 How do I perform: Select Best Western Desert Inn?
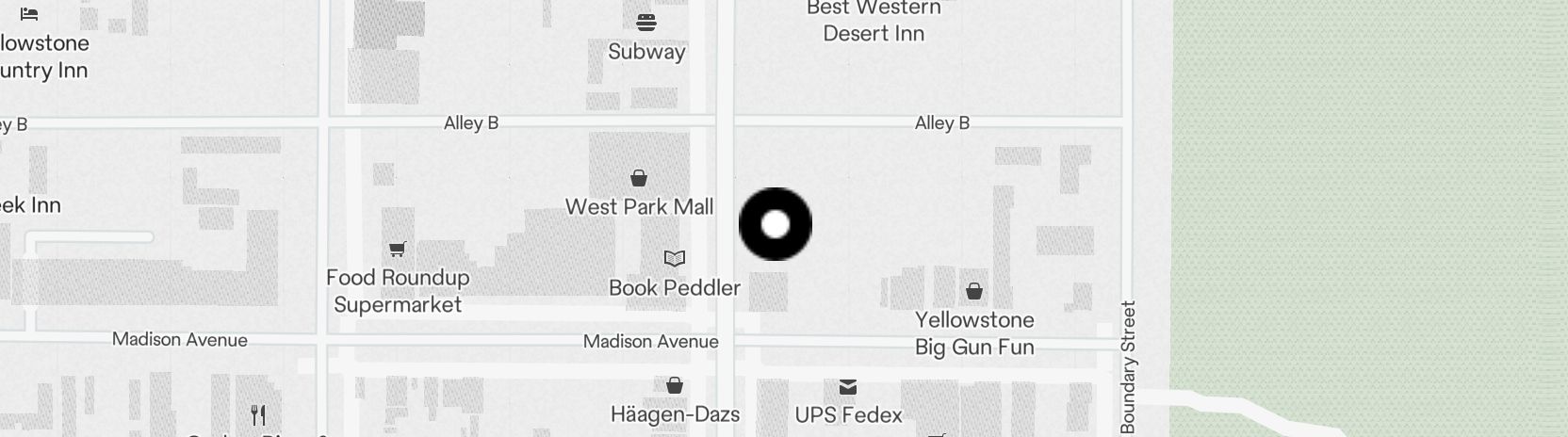874,22
